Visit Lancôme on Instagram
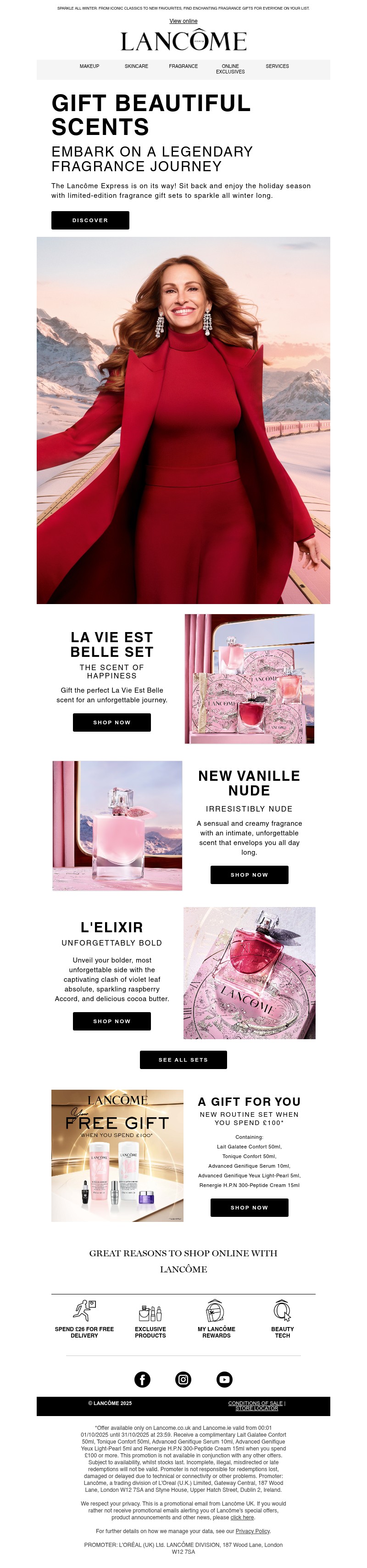Image resolution: width=367 pixels, height=1568 pixels. (183, 1379)
